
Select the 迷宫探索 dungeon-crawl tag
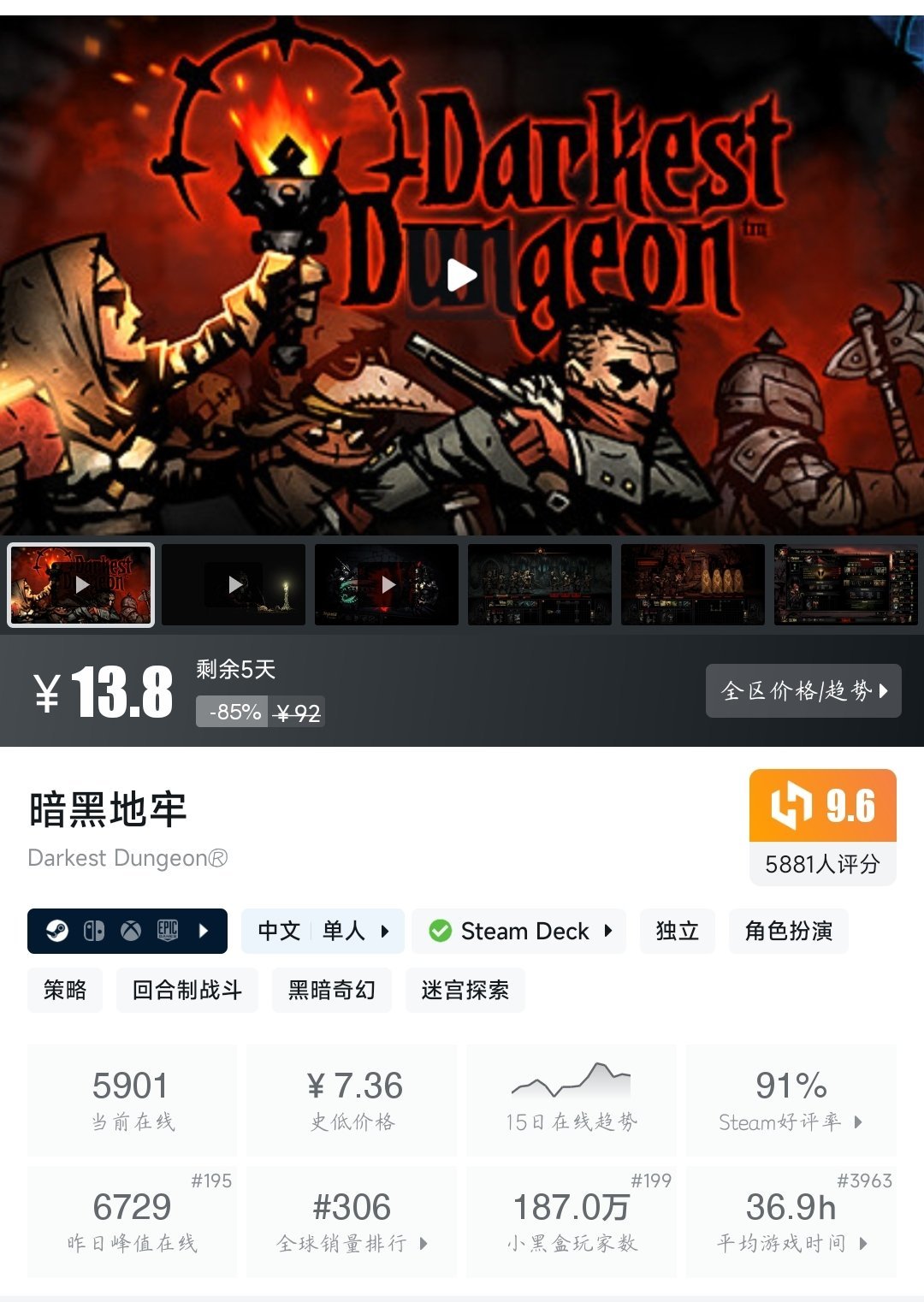click(x=465, y=990)
